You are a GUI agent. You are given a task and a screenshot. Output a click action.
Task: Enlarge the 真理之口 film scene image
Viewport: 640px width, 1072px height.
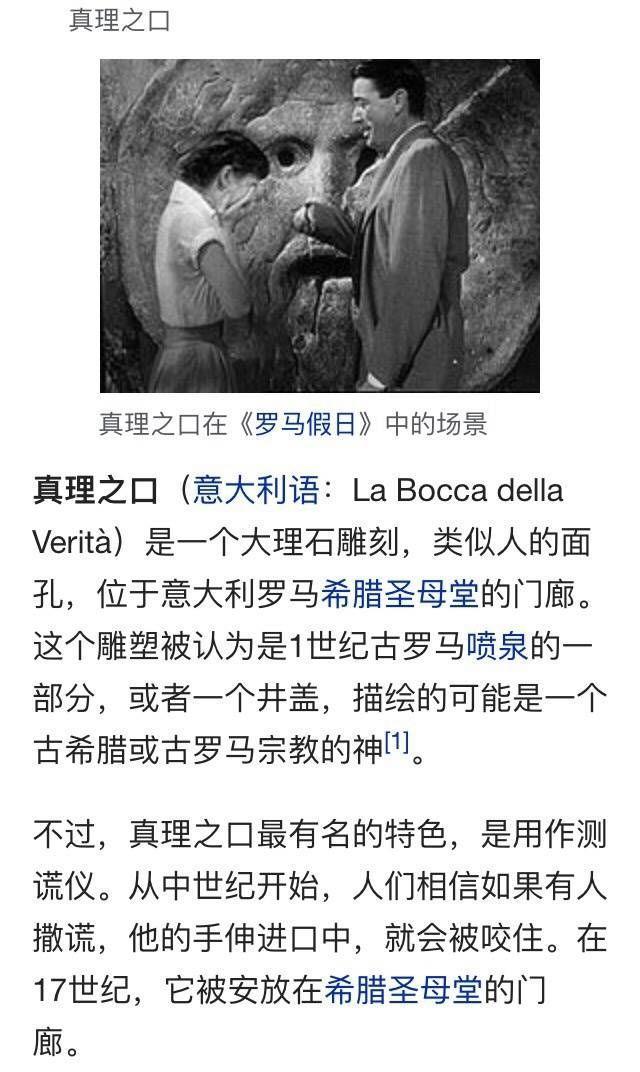click(x=320, y=226)
